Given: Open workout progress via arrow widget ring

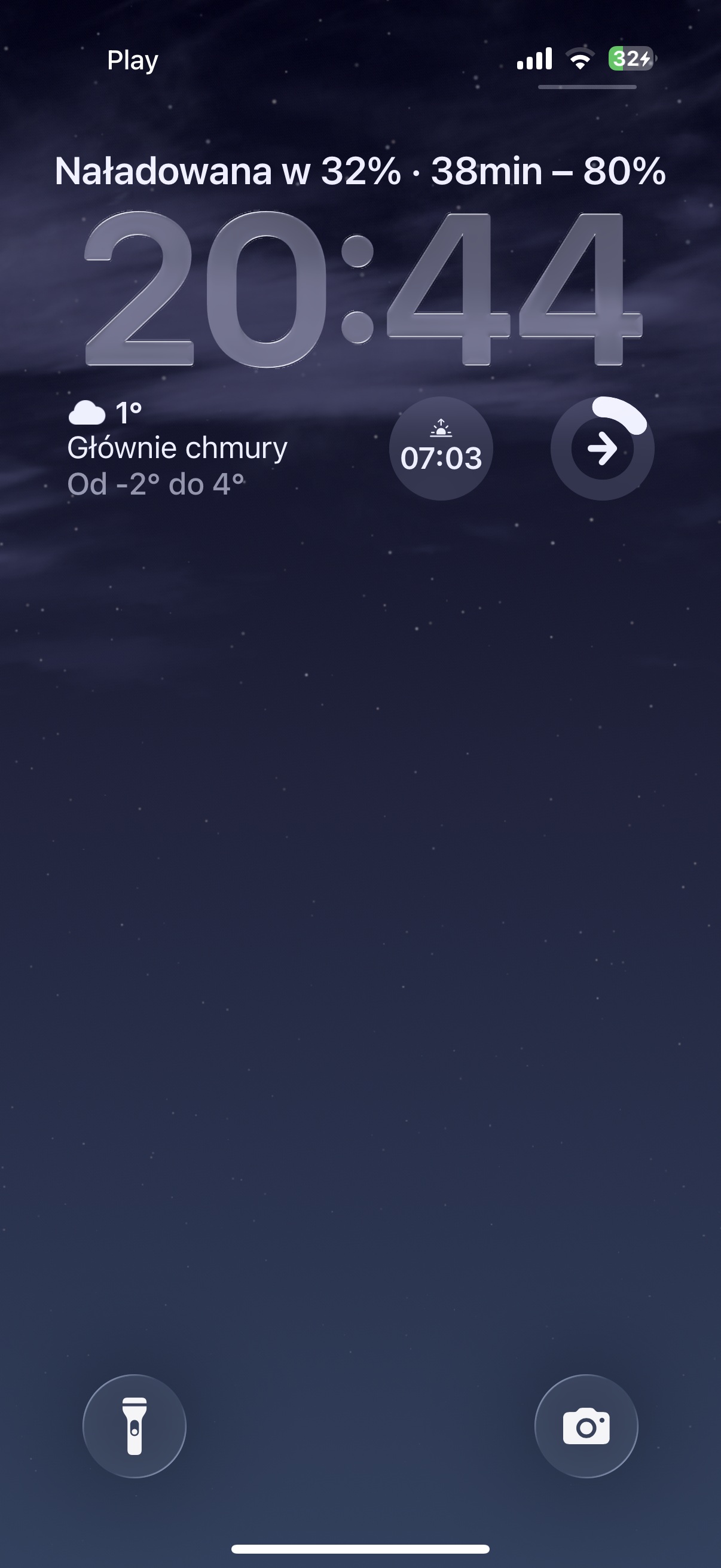Looking at the screenshot, I should coord(603,449).
